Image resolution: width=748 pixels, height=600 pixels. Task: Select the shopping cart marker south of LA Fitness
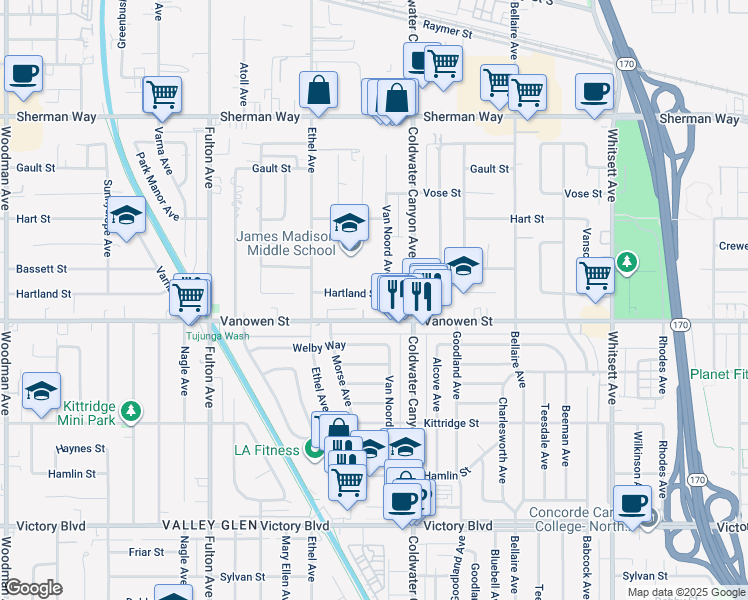(x=348, y=486)
